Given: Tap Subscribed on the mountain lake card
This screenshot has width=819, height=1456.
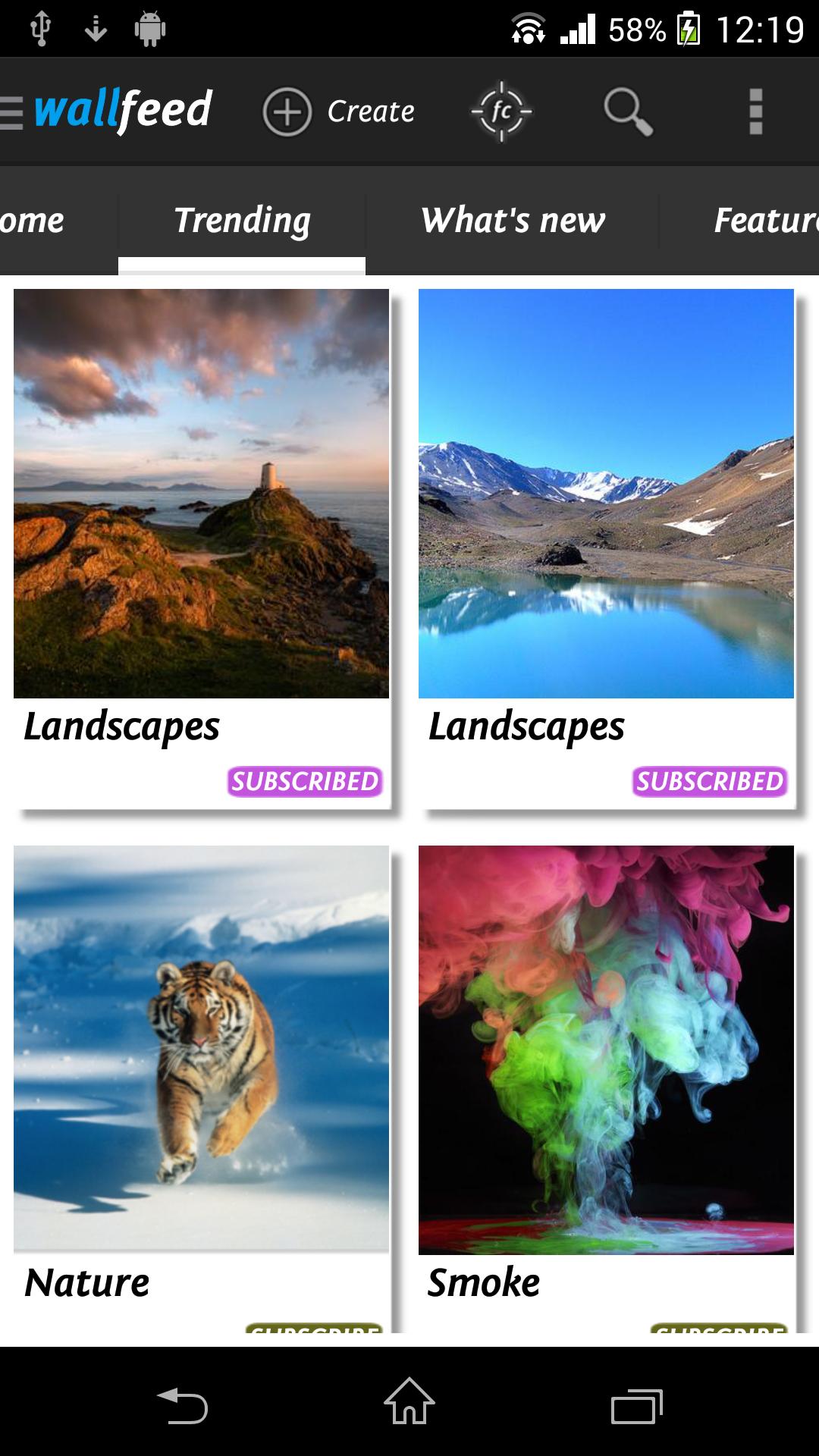Looking at the screenshot, I should [x=710, y=781].
